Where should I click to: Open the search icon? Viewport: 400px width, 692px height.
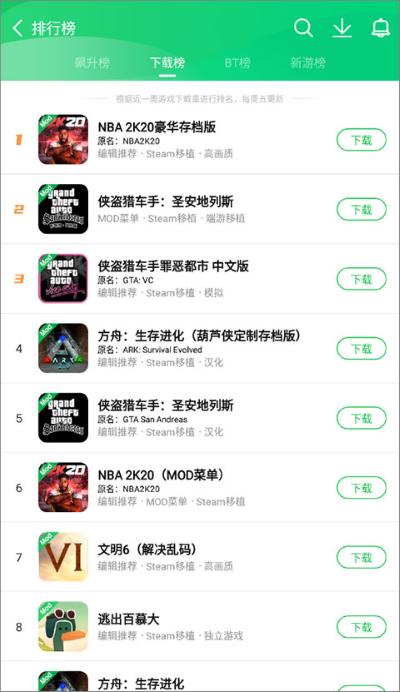[x=303, y=28]
